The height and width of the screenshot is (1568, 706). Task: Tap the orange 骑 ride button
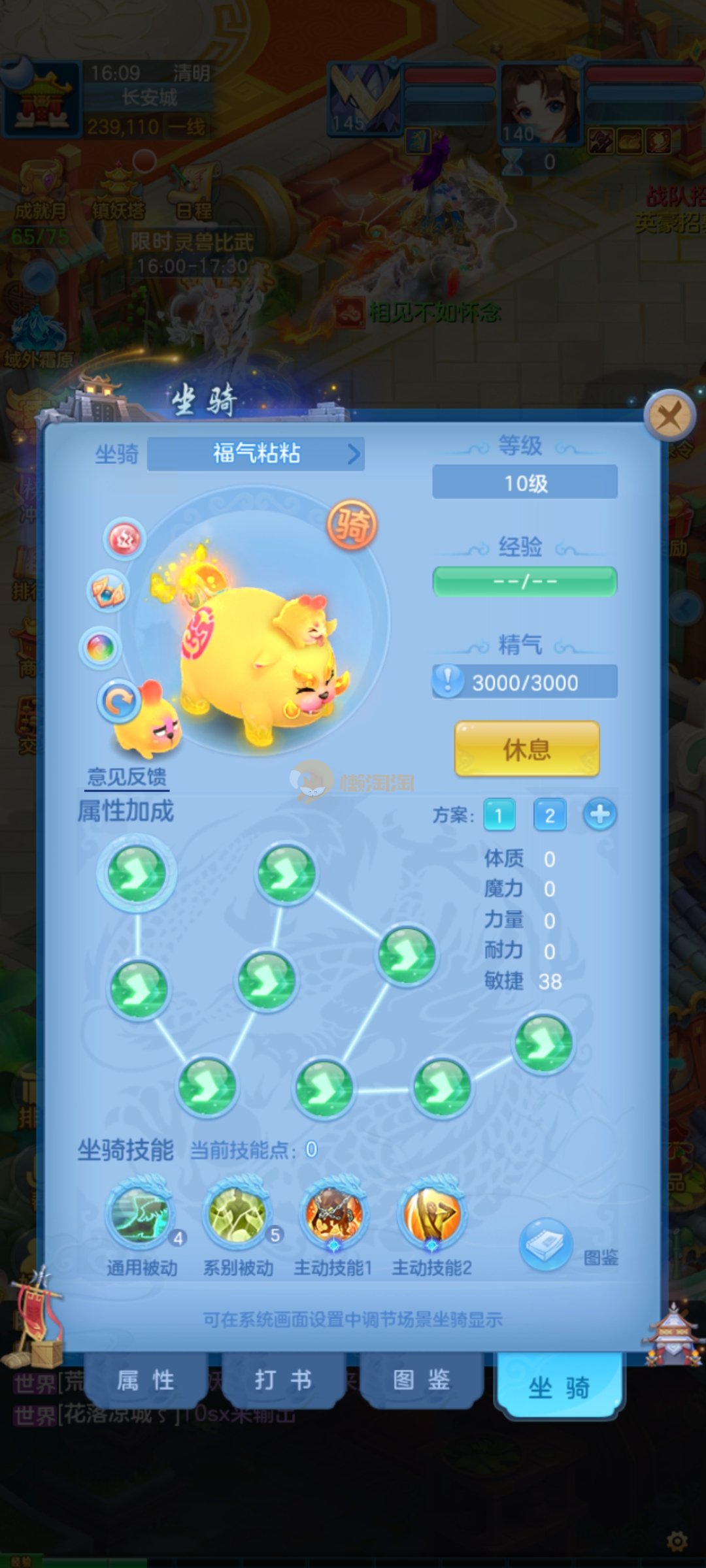pyautogui.click(x=352, y=525)
